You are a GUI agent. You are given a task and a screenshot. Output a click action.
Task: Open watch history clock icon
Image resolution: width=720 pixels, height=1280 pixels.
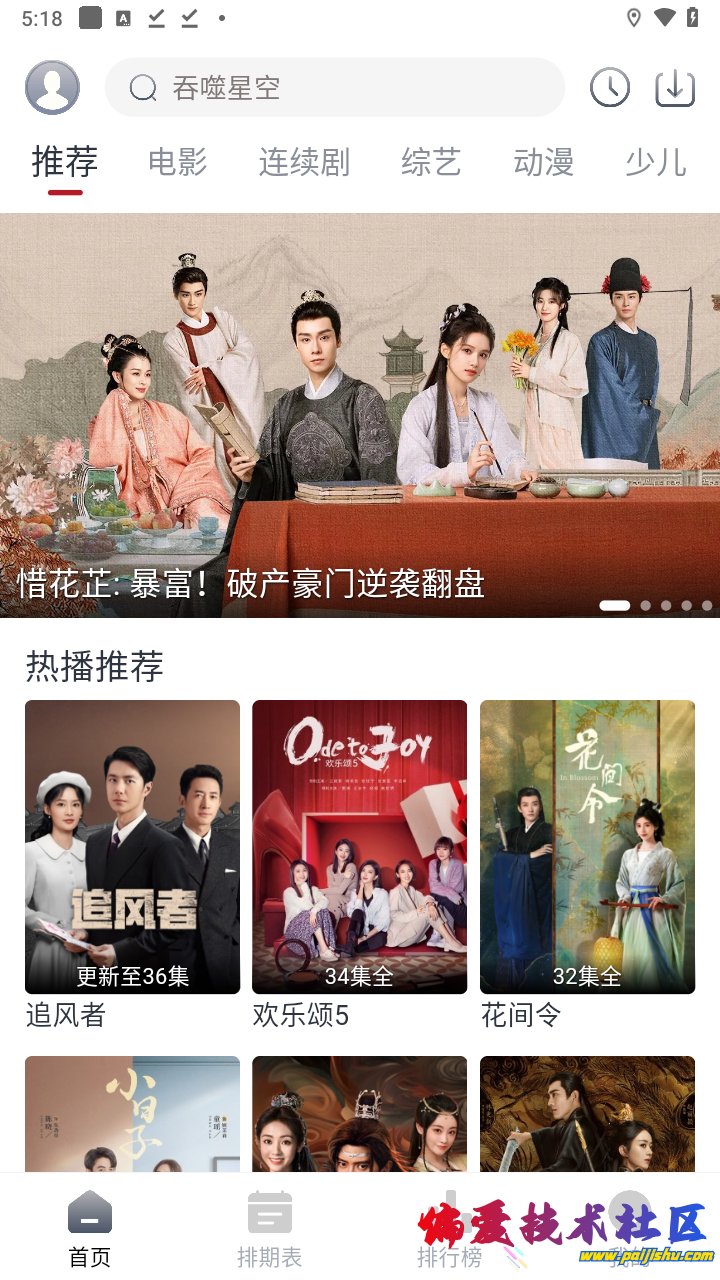609,88
